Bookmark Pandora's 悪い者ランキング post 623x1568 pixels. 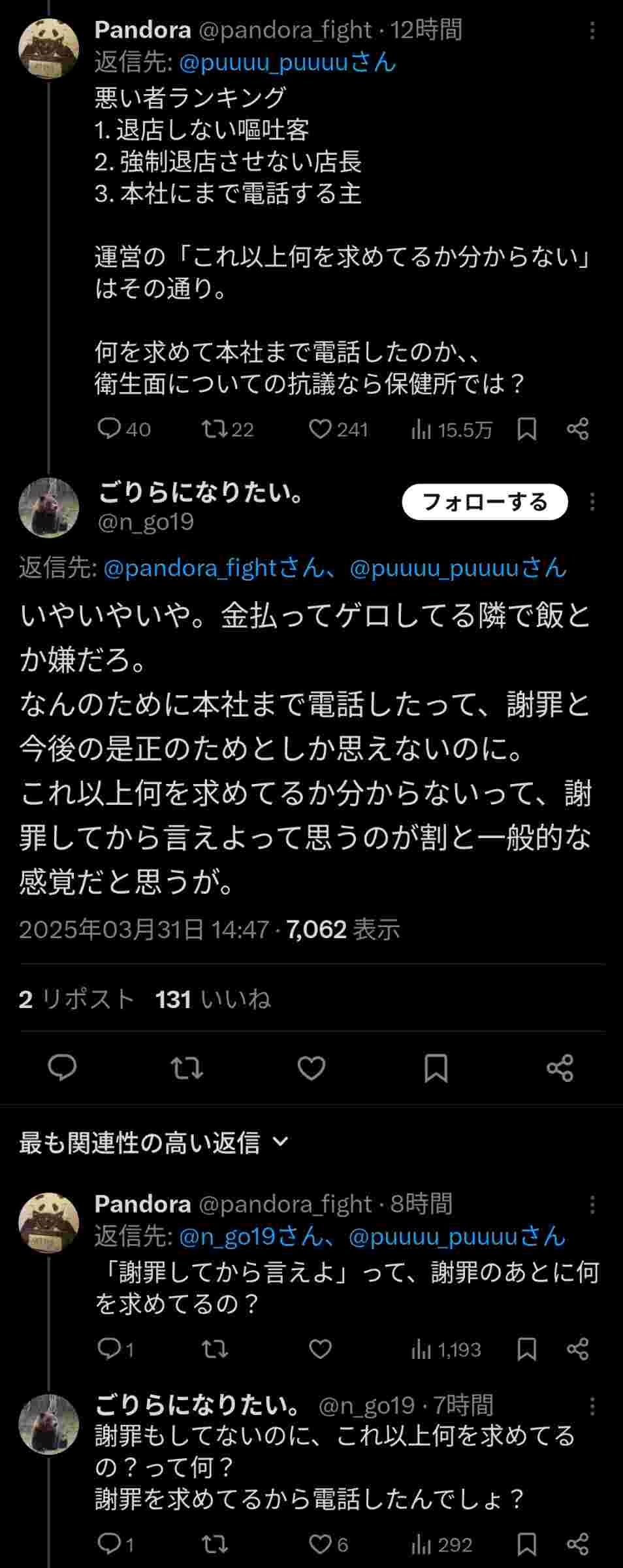tap(526, 429)
